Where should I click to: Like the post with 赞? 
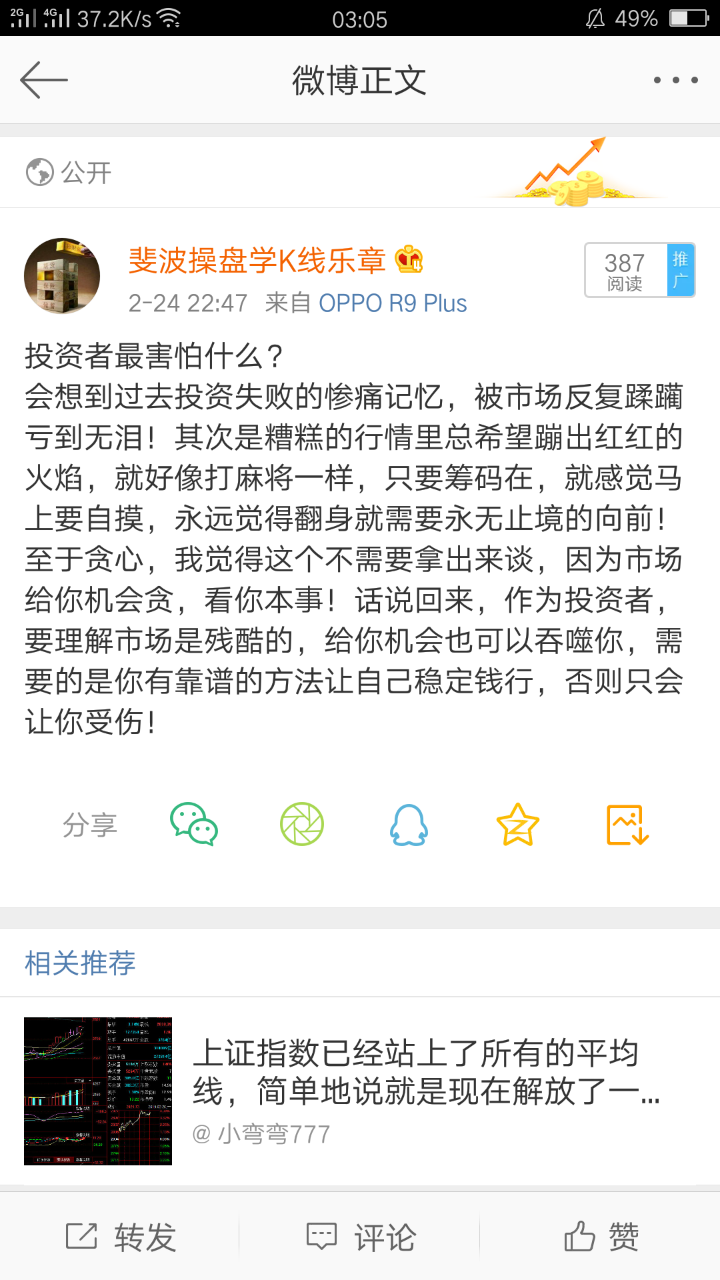click(x=601, y=1237)
